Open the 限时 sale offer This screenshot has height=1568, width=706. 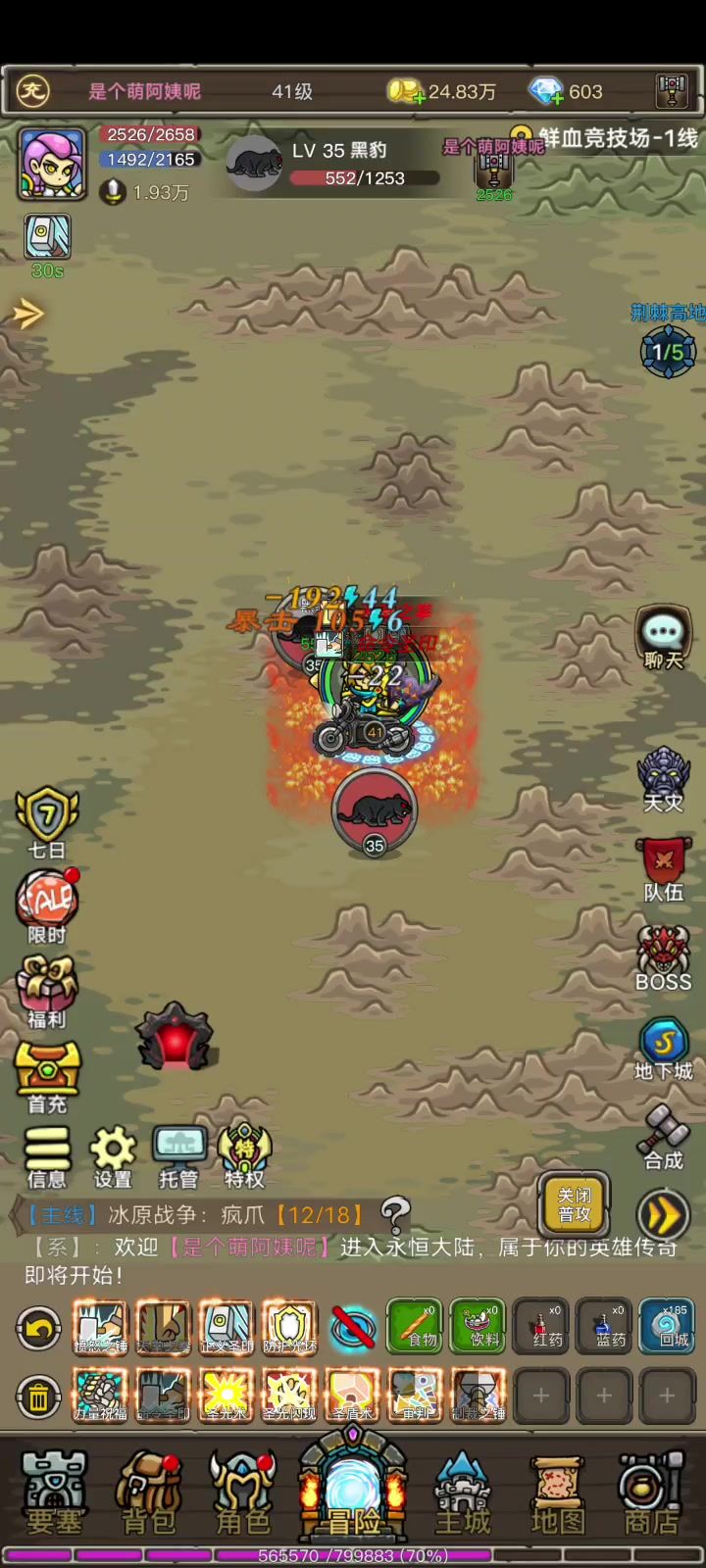[46, 906]
